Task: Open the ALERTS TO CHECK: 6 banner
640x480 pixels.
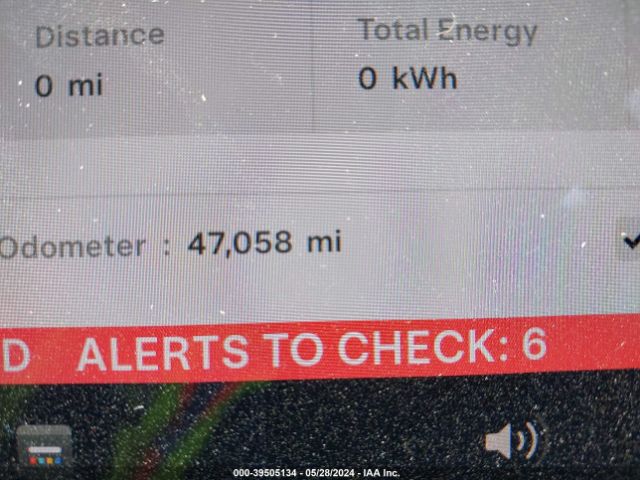Action: [312, 349]
